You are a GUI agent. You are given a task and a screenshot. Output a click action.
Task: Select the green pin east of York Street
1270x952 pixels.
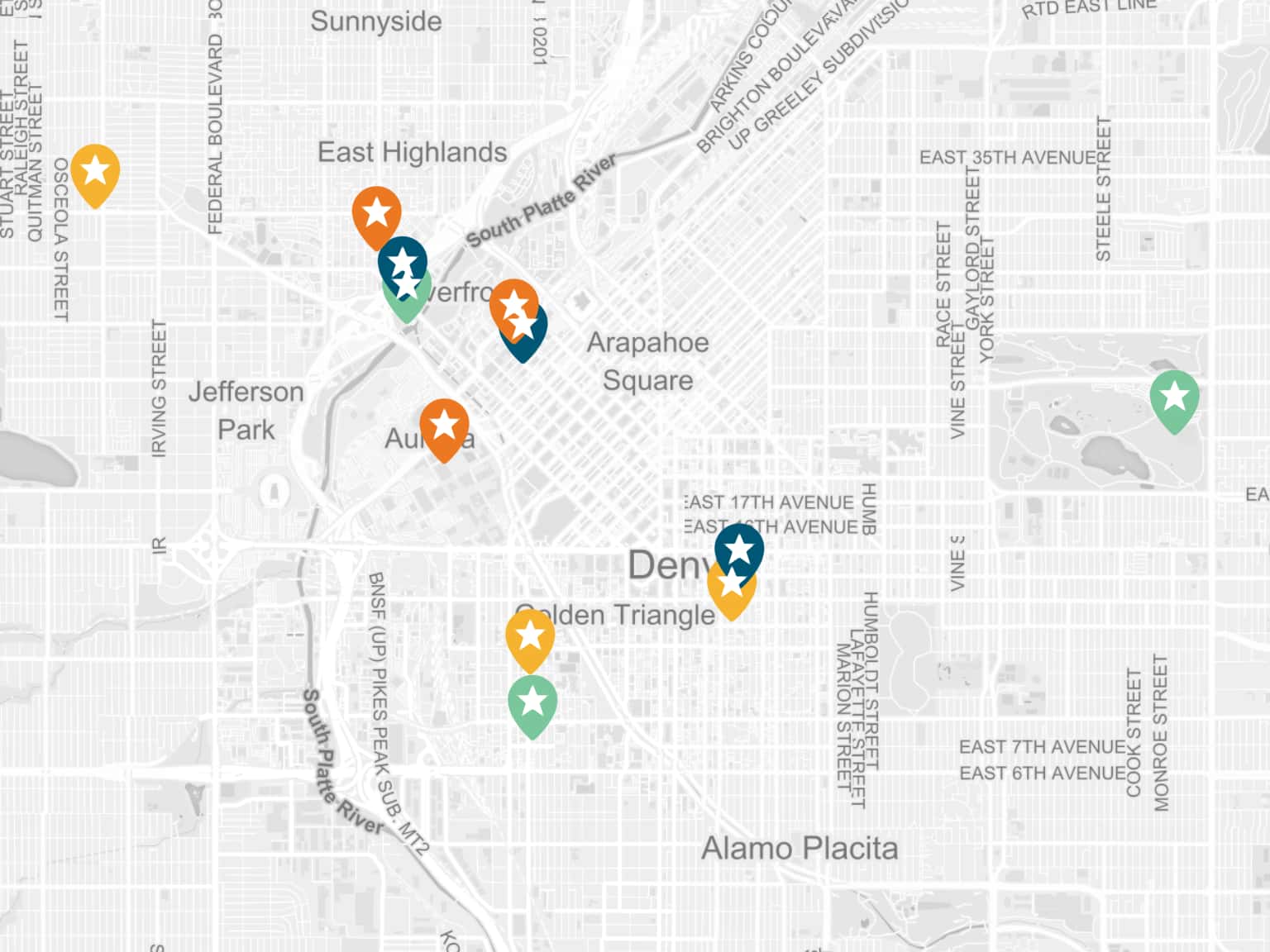coord(1174,398)
